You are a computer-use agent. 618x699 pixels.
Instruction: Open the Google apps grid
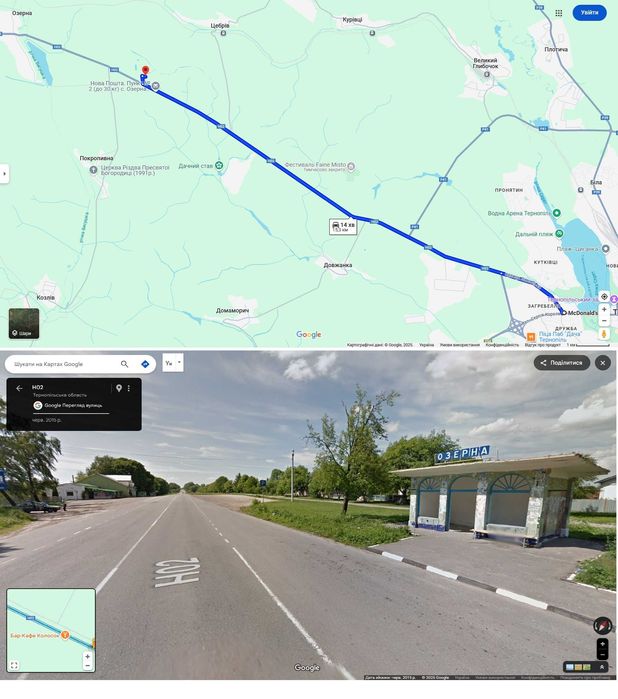pos(558,13)
